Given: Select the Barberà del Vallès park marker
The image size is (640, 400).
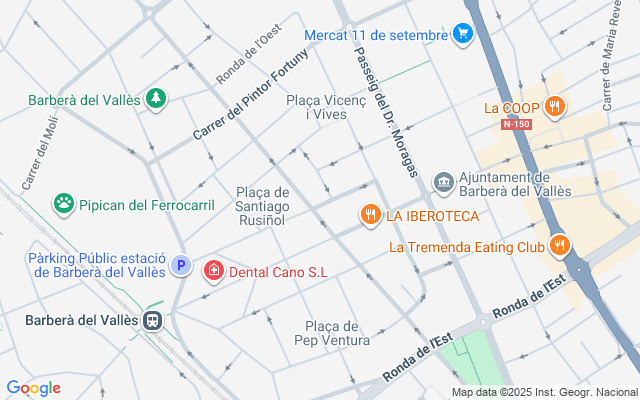Looking at the screenshot, I should click(155, 99).
